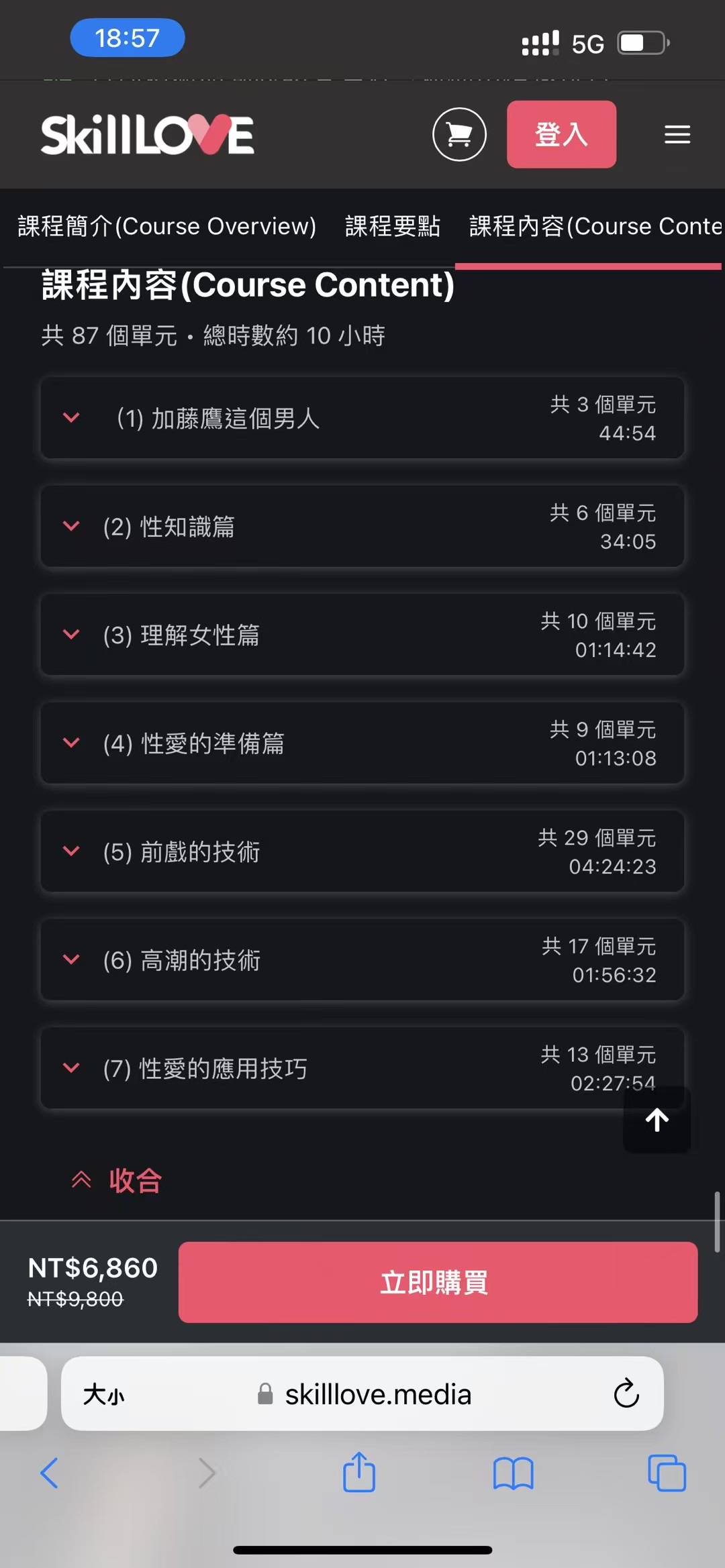The width and height of the screenshot is (725, 1568).
Task: Open the shopping cart
Action: [459, 134]
